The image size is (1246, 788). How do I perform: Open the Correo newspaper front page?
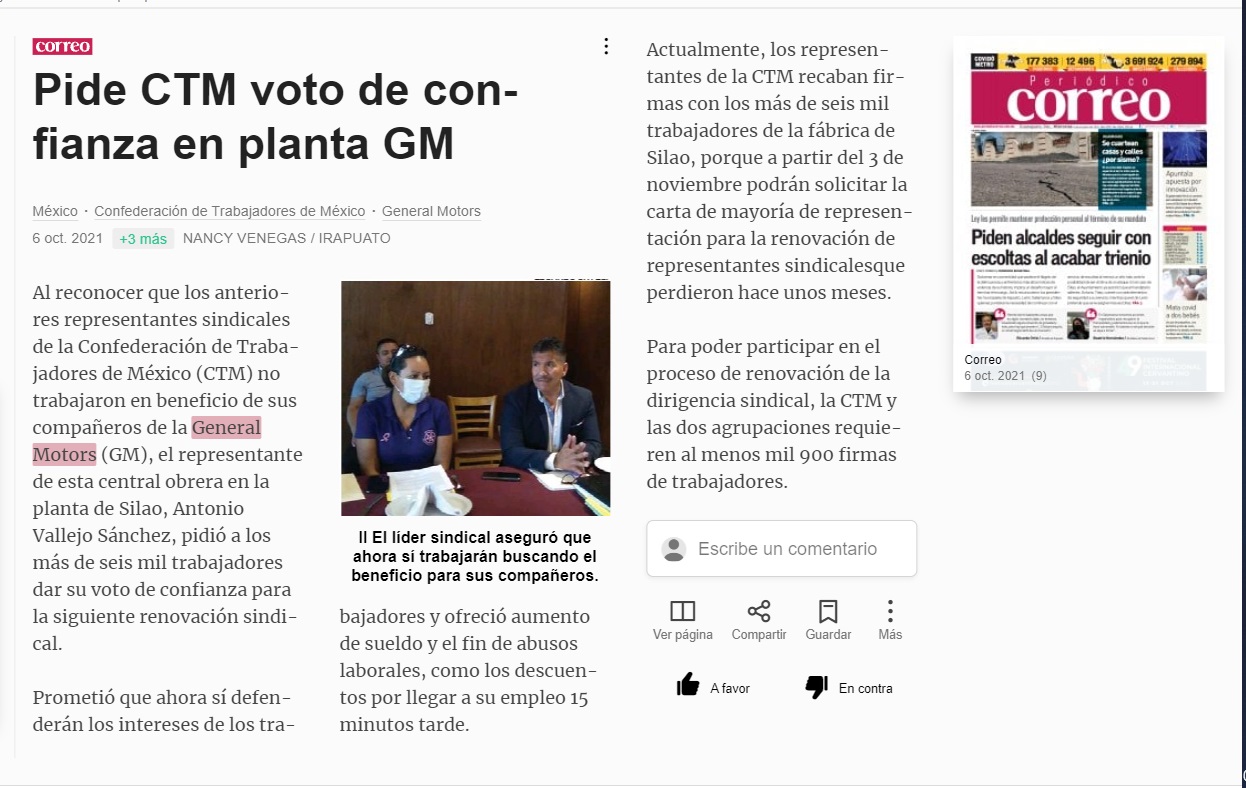pos(1089,198)
